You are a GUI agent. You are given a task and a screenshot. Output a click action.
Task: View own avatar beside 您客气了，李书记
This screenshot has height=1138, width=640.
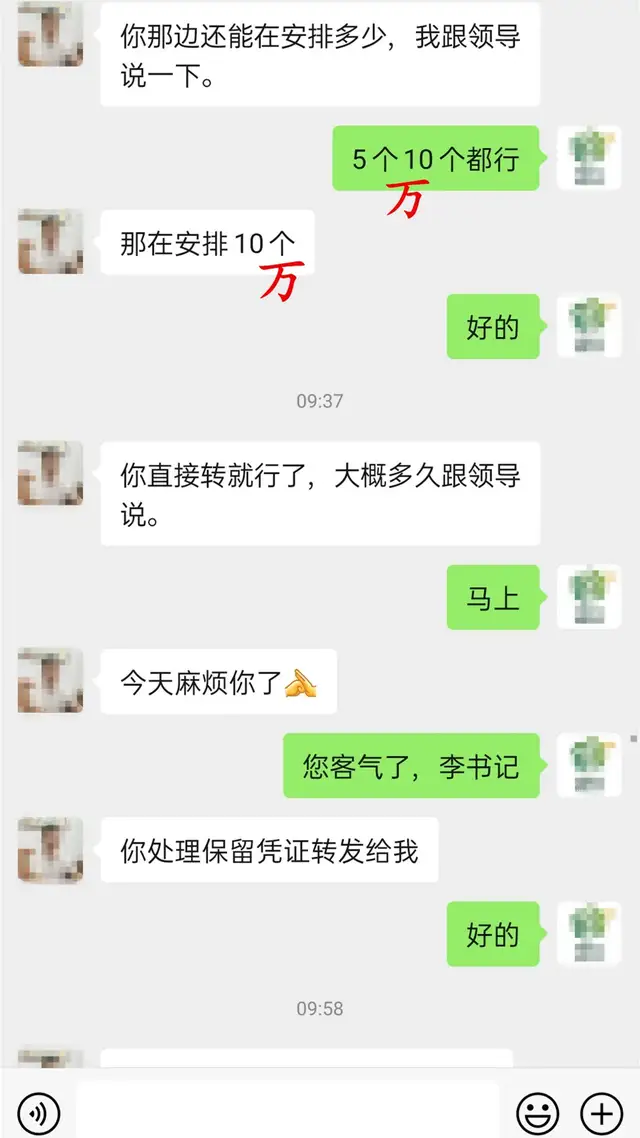[589, 765]
